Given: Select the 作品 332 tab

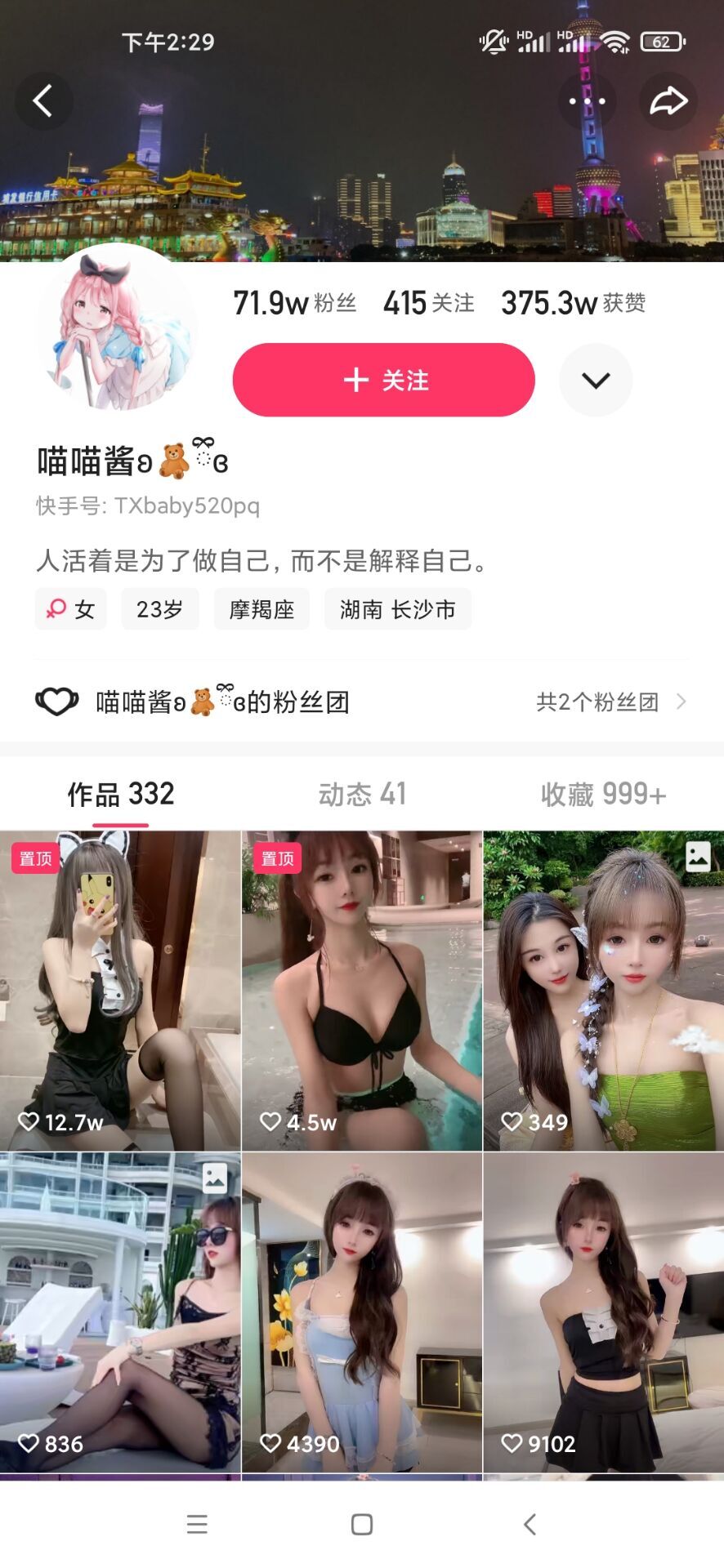Looking at the screenshot, I should (x=121, y=794).
